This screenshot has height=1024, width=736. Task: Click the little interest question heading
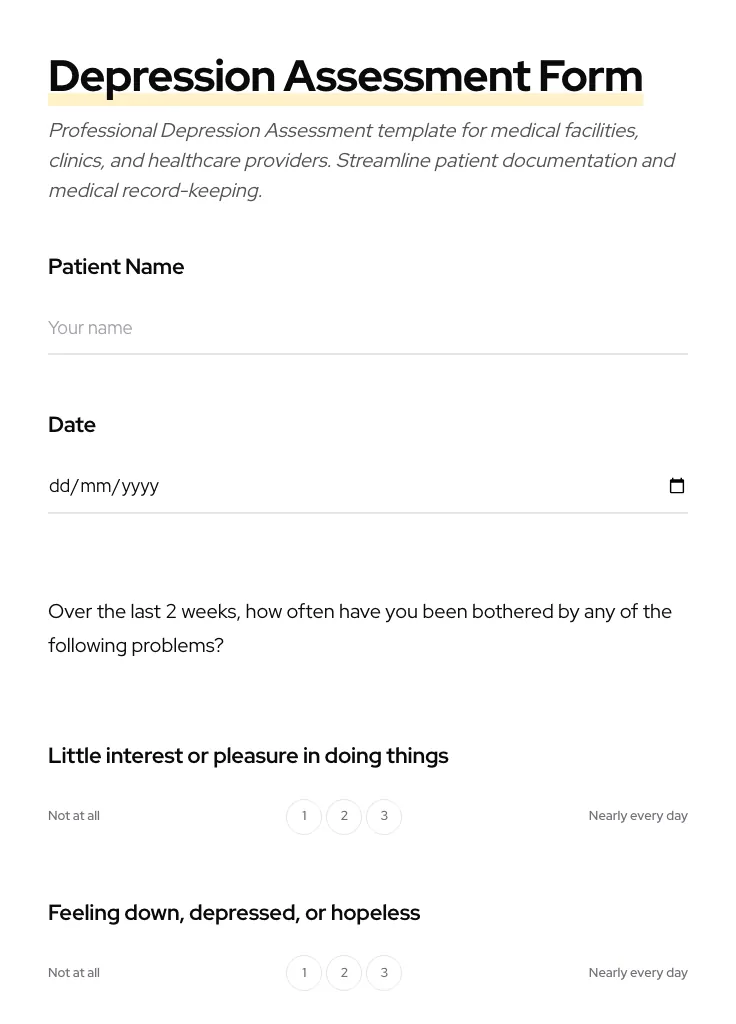[x=248, y=756]
